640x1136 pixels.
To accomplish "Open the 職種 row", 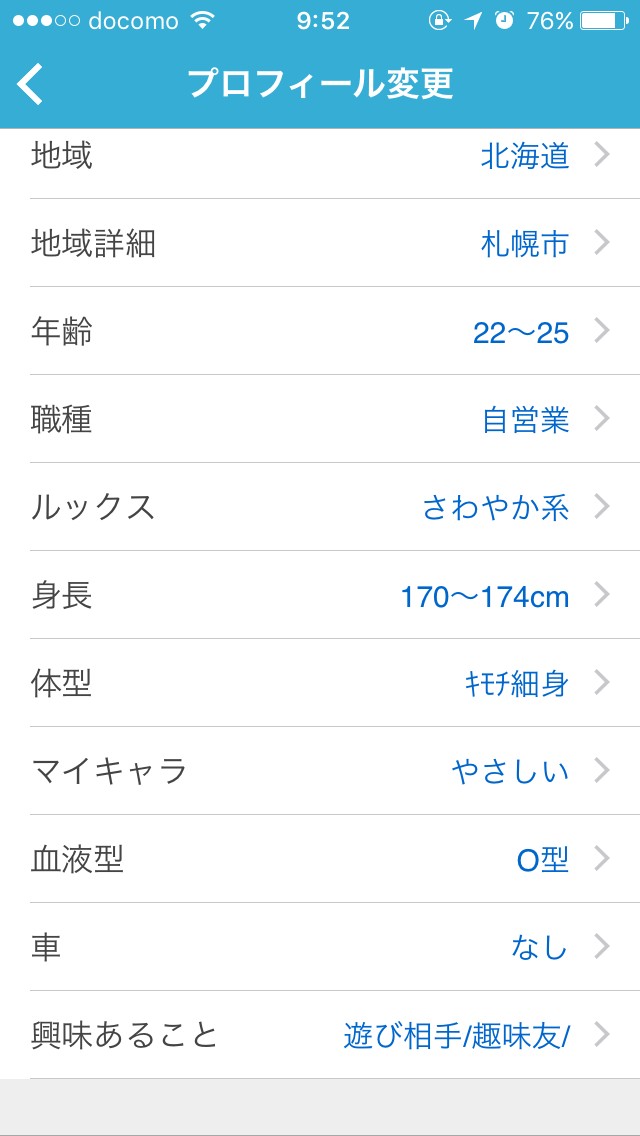I will [x=320, y=420].
